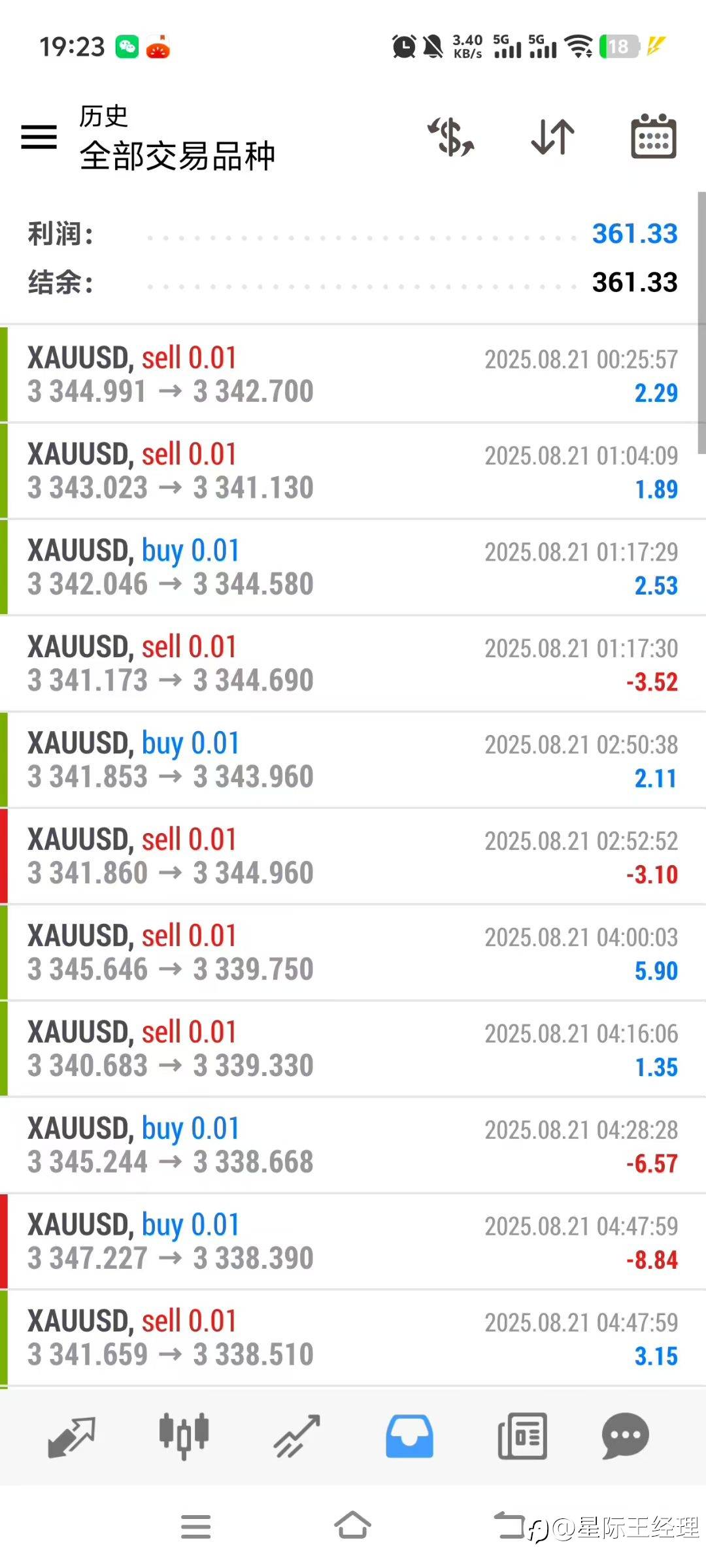Open the sort order arrows
Screen dimensions: 706x1568
(x=552, y=137)
